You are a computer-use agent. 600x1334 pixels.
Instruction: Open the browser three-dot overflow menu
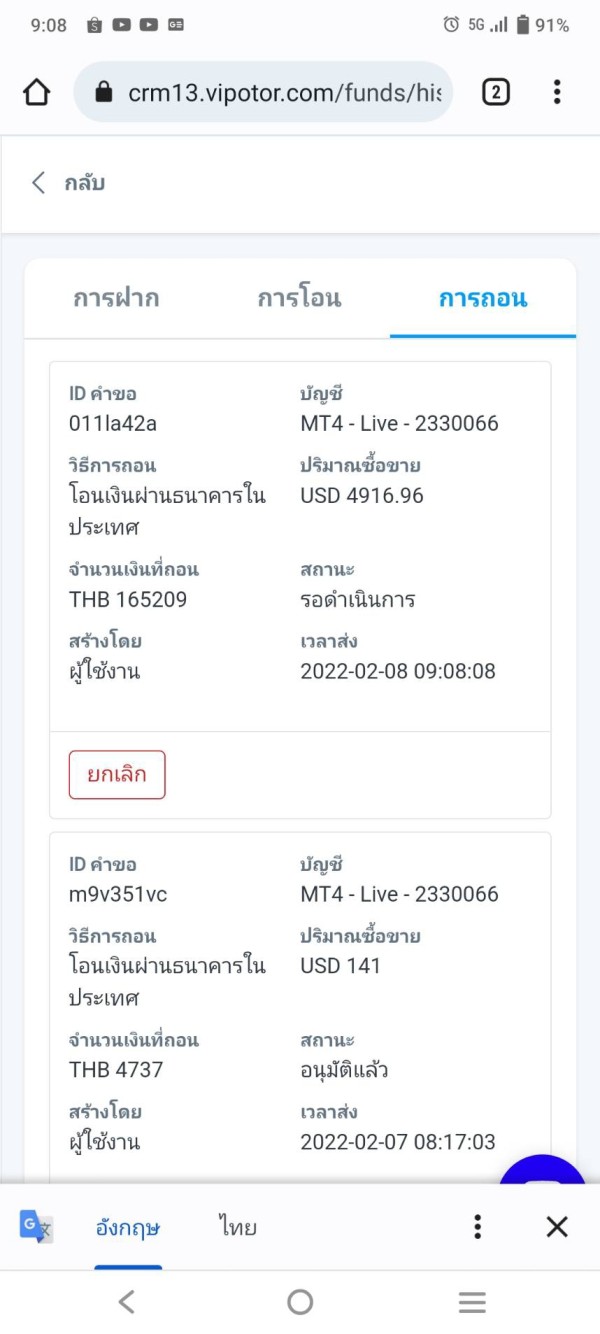pos(557,93)
